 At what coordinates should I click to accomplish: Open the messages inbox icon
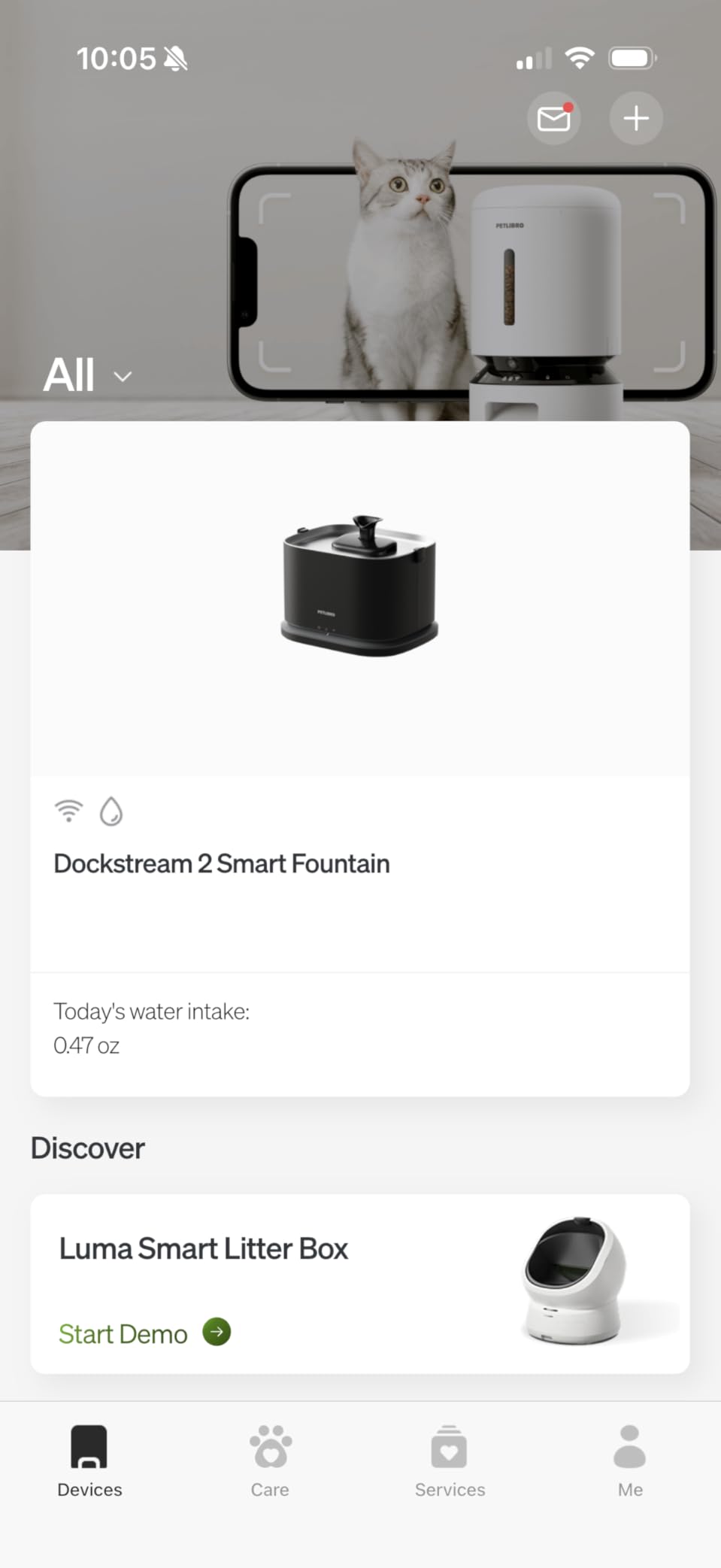554,118
